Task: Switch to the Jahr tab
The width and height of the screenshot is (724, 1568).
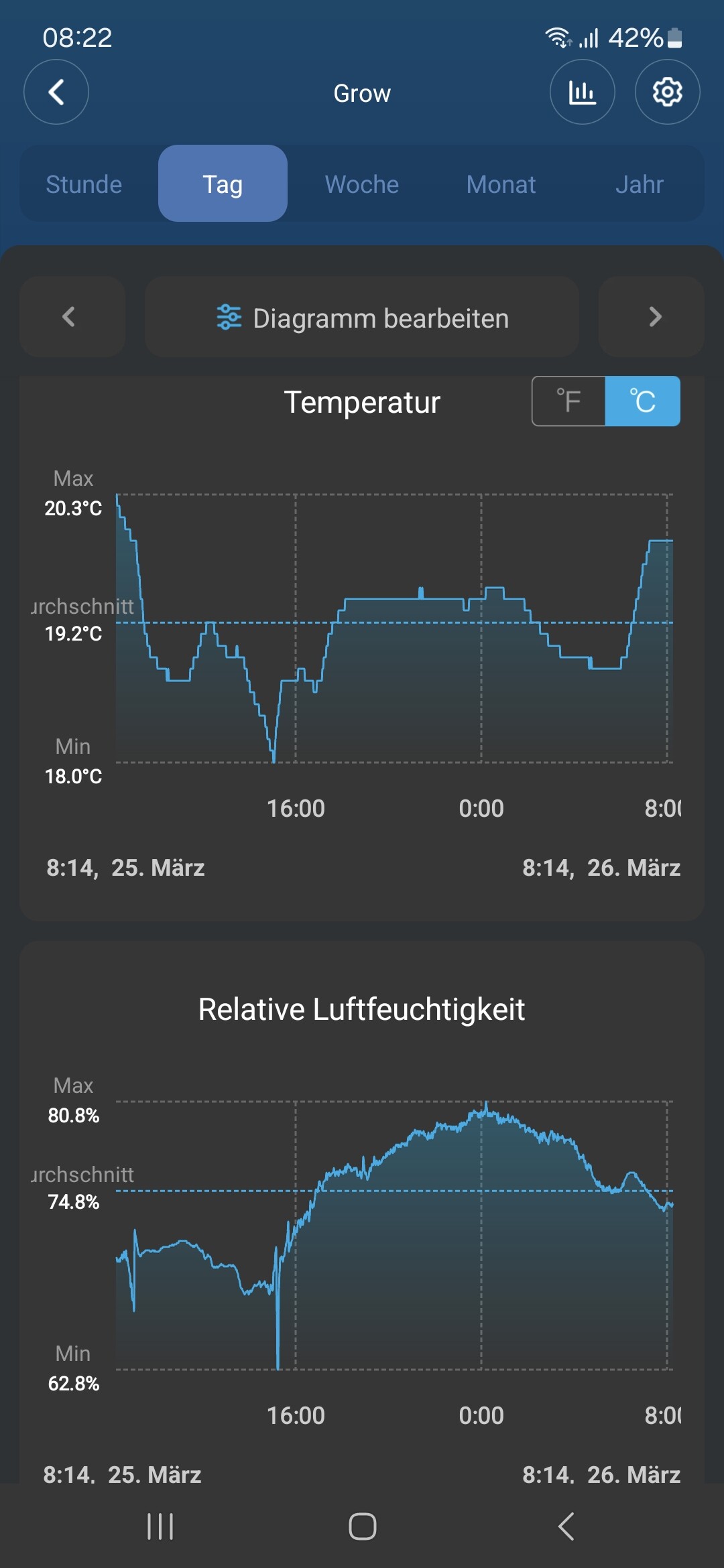Action: (640, 184)
